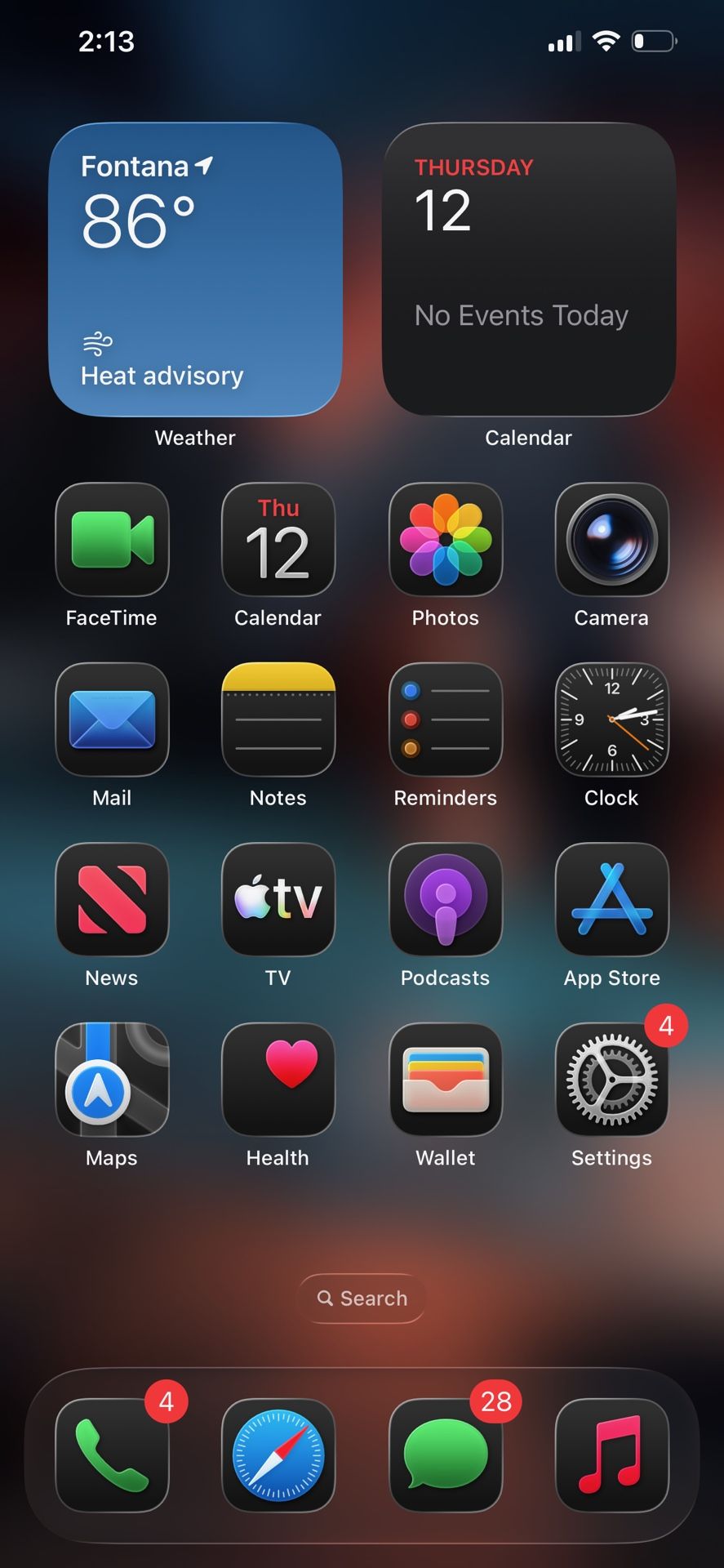Open the App Store
The image size is (724, 1568).
tap(611, 899)
